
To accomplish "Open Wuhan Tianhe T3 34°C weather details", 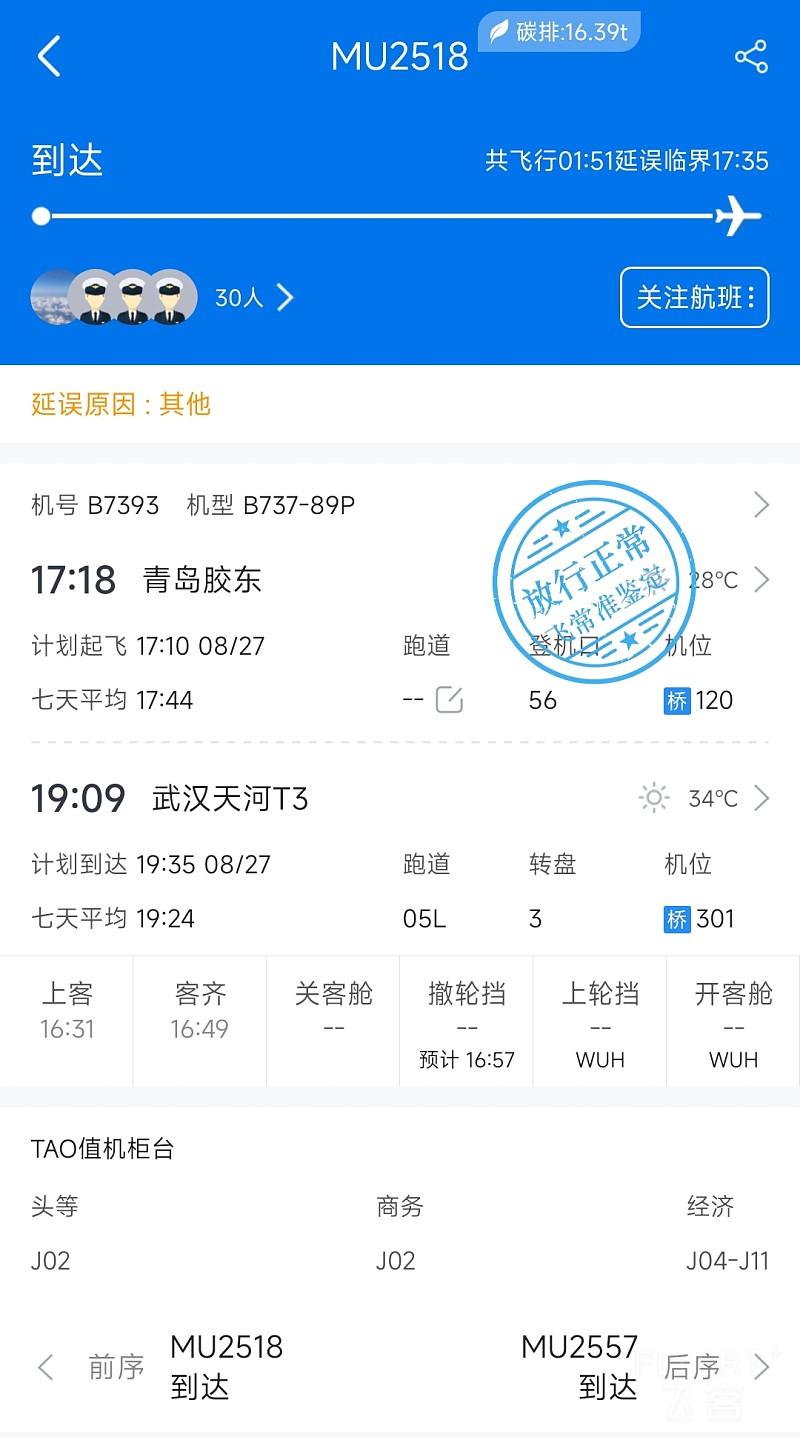I will (714, 798).
